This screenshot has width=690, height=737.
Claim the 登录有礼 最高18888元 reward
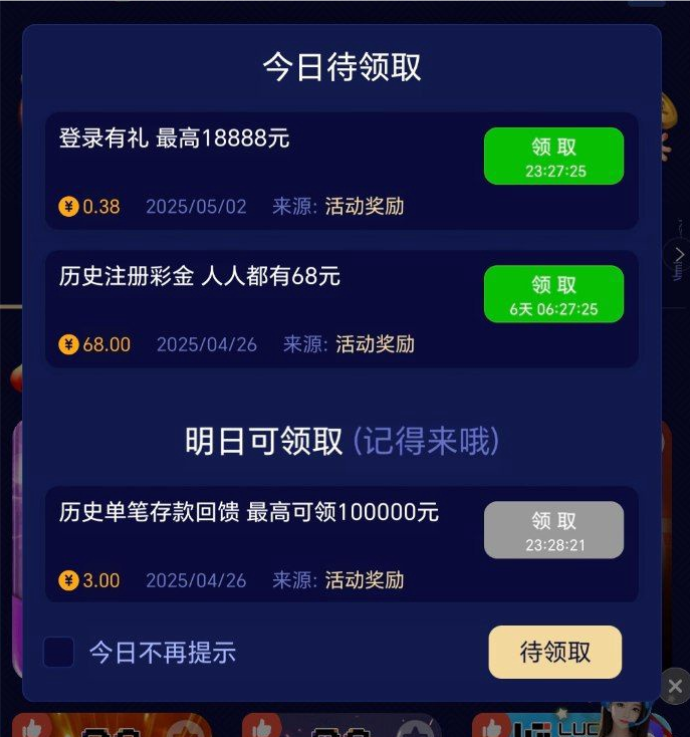pyautogui.click(x=553, y=156)
